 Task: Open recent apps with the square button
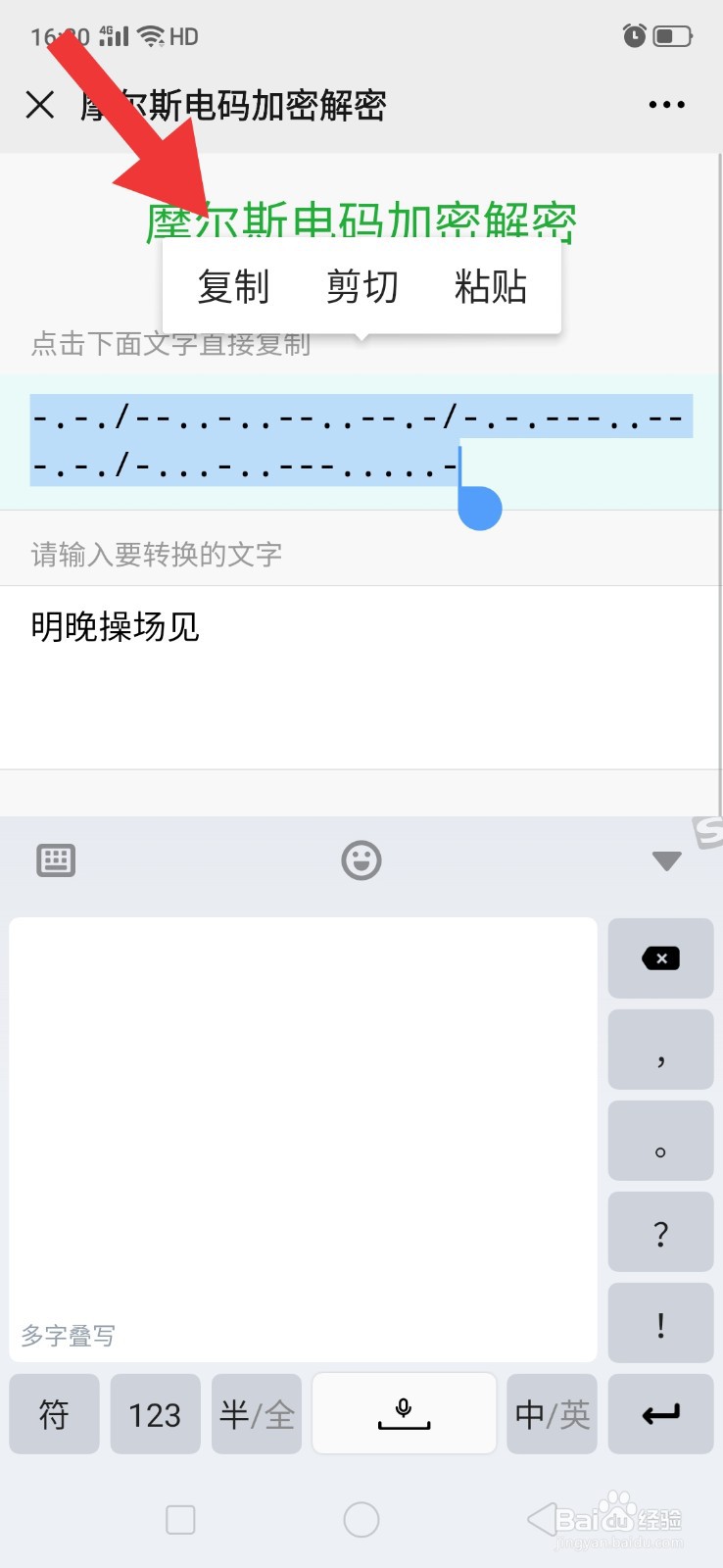[180, 1519]
